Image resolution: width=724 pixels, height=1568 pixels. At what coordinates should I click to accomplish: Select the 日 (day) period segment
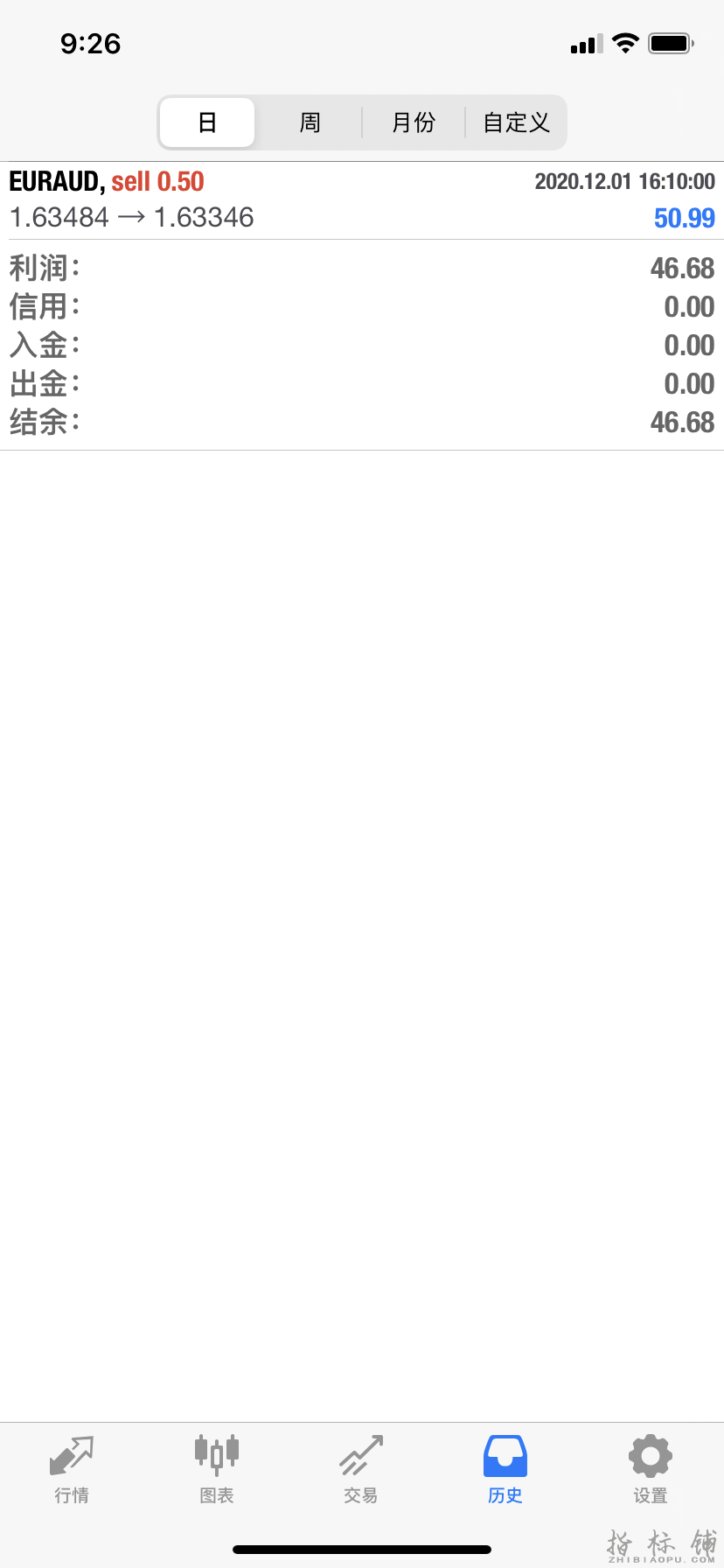tap(207, 122)
